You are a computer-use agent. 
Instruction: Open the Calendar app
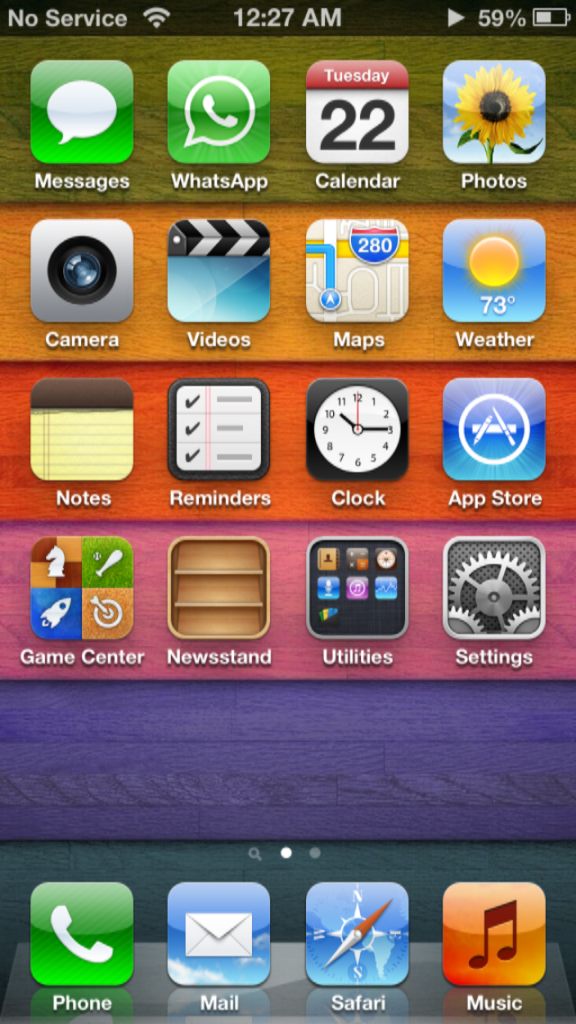pos(357,112)
